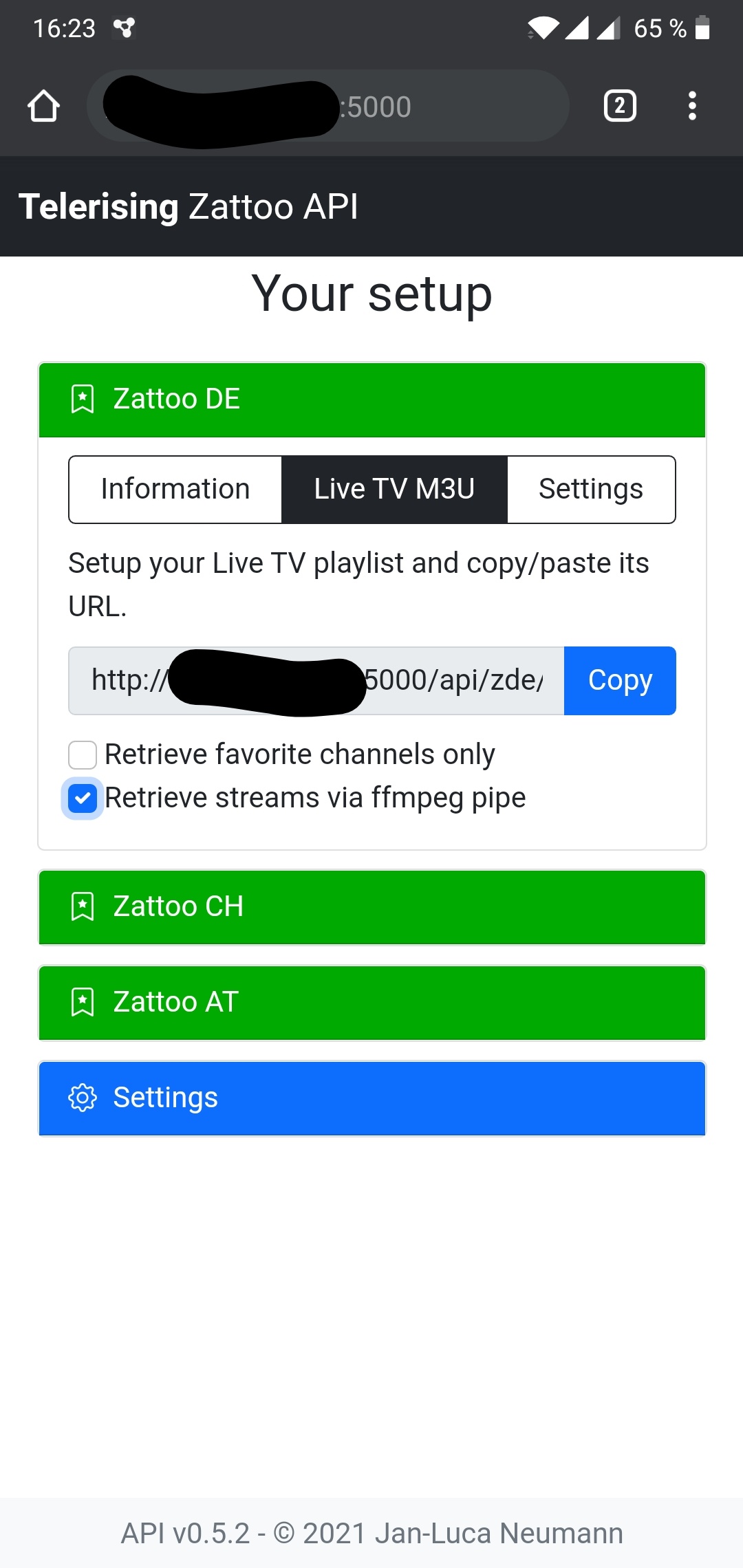Open the Settings tab under Zattoo DE
Screen dimensions: 743x1568
(x=591, y=489)
